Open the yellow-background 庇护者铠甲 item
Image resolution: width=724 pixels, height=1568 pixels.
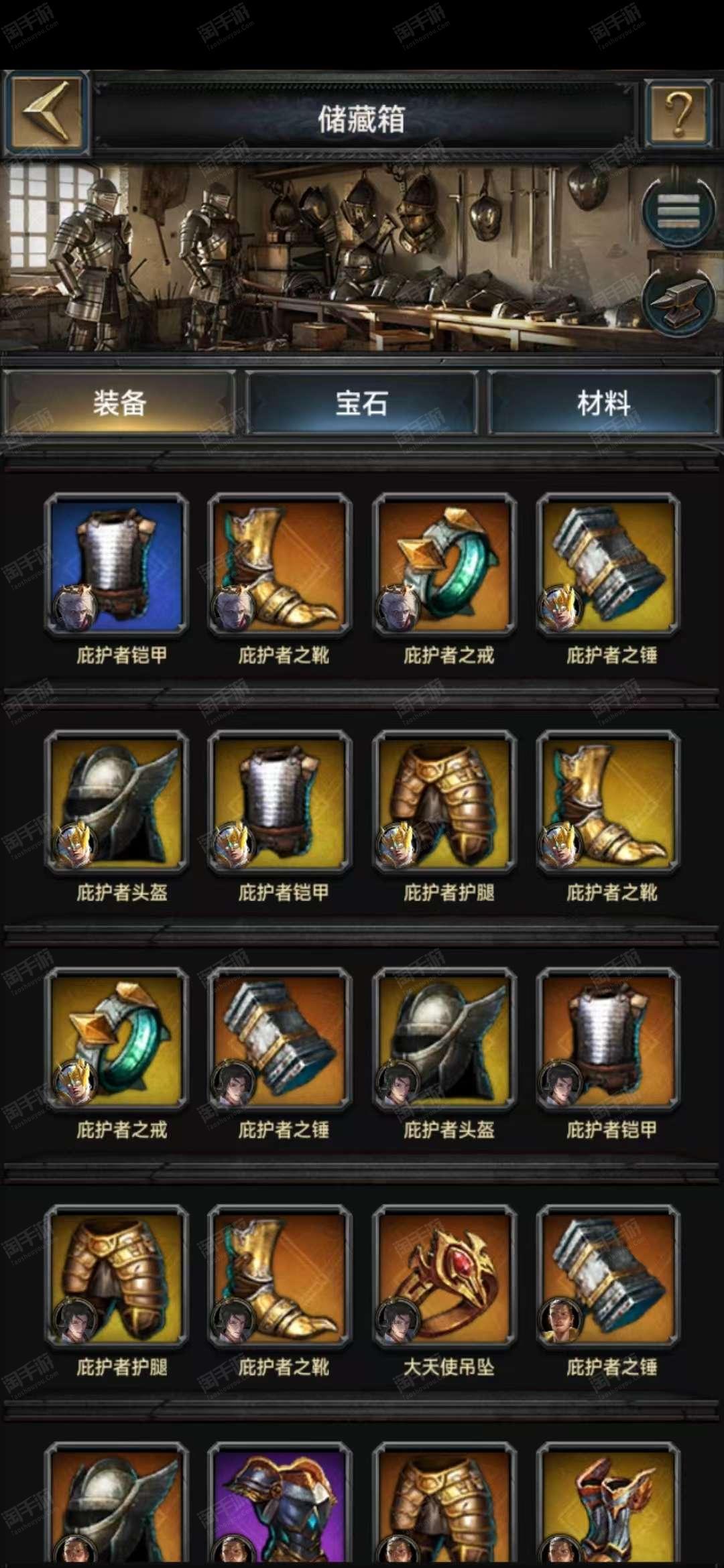(x=280, y=802)
